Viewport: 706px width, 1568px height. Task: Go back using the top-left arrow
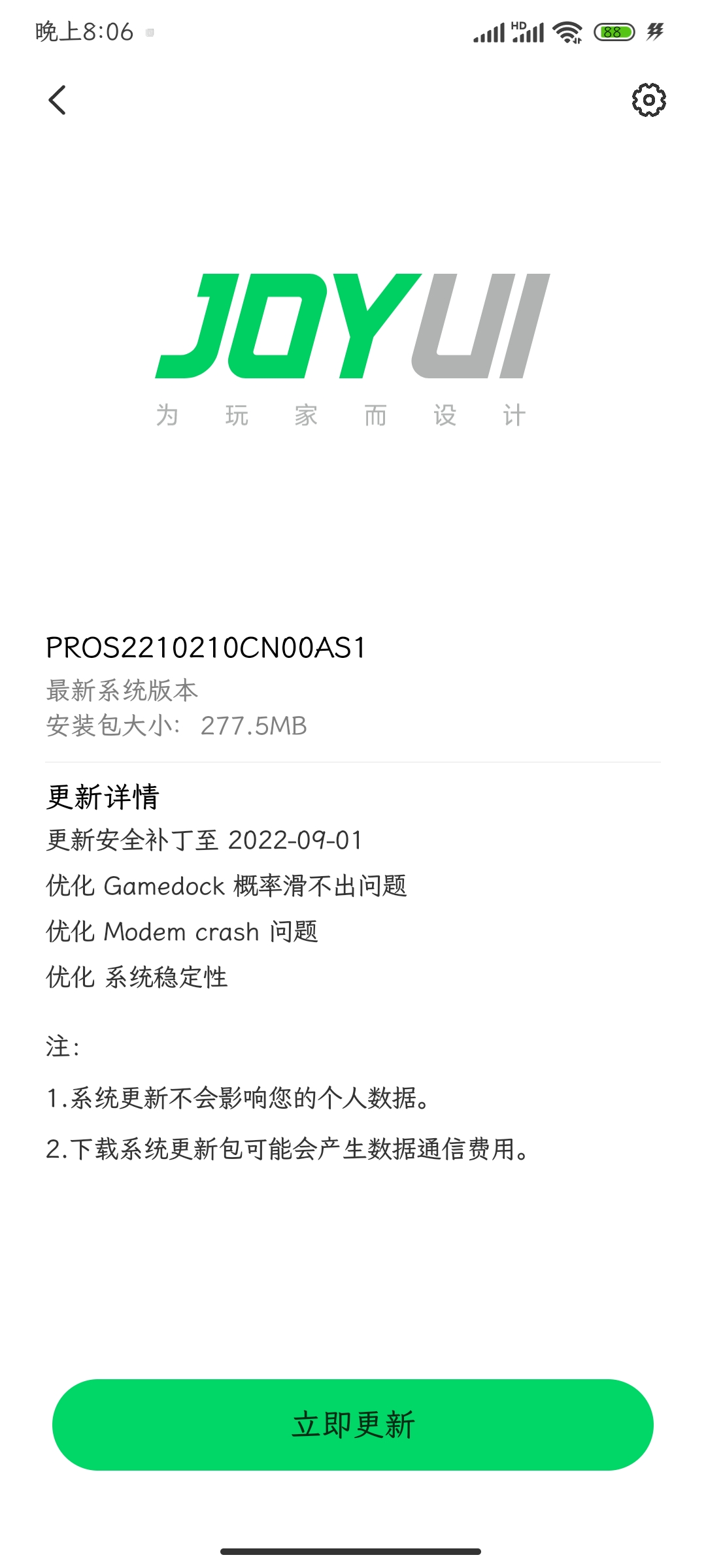click(x=58, y=100)
